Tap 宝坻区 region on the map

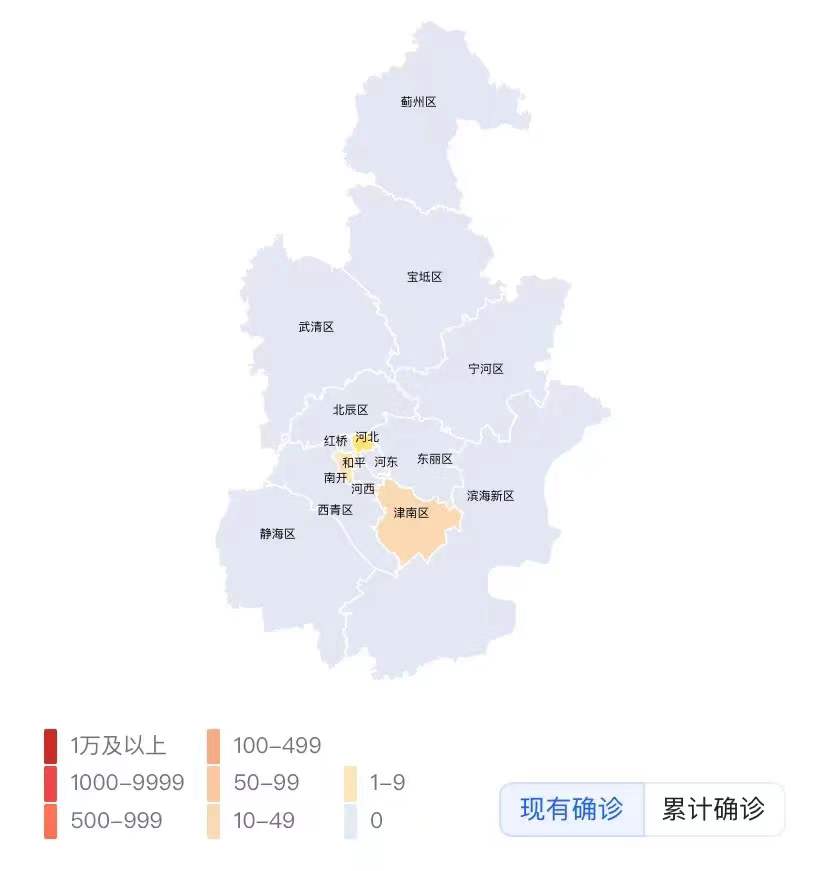[424, 280]
